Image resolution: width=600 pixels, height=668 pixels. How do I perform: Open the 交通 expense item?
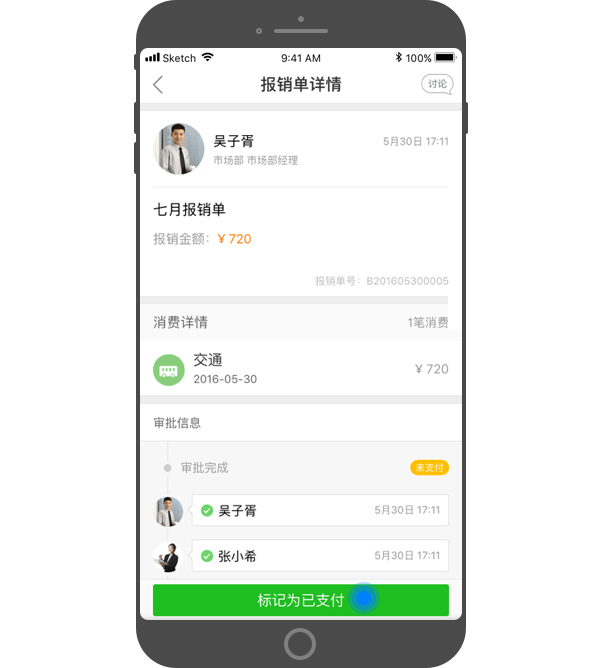click(300, 369)
